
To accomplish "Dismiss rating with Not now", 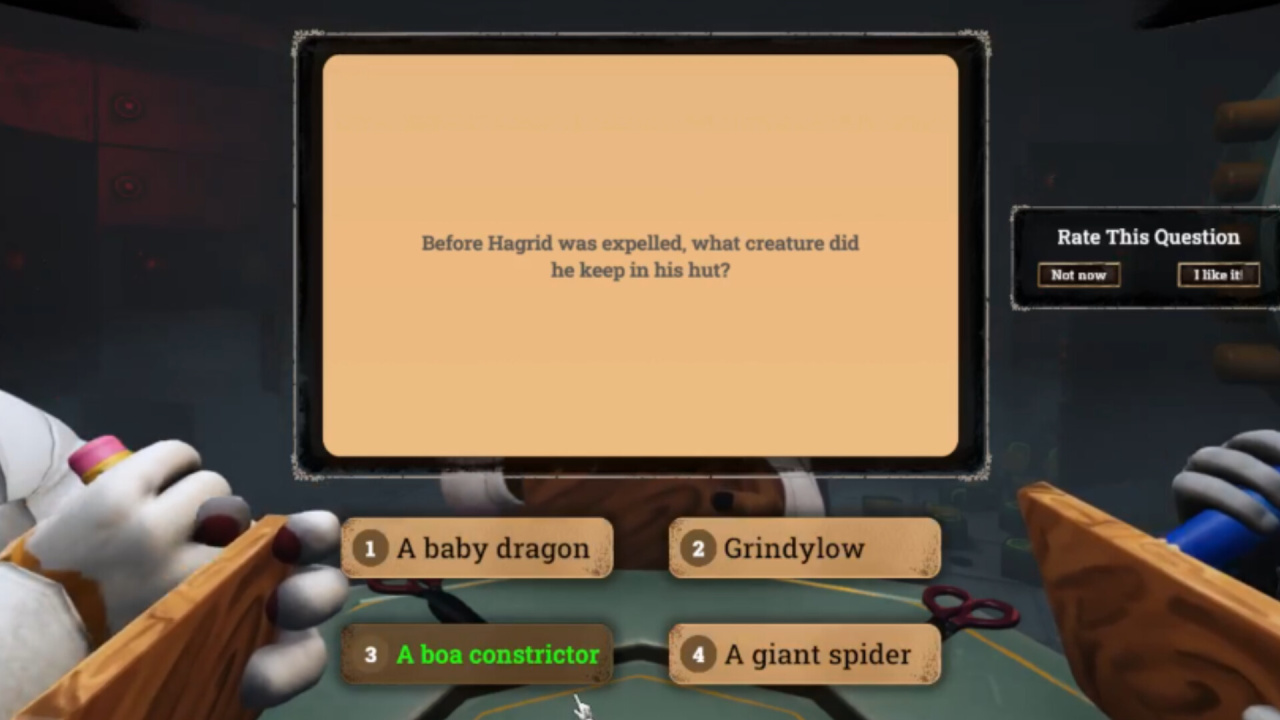I will [x=1078, y=275].
